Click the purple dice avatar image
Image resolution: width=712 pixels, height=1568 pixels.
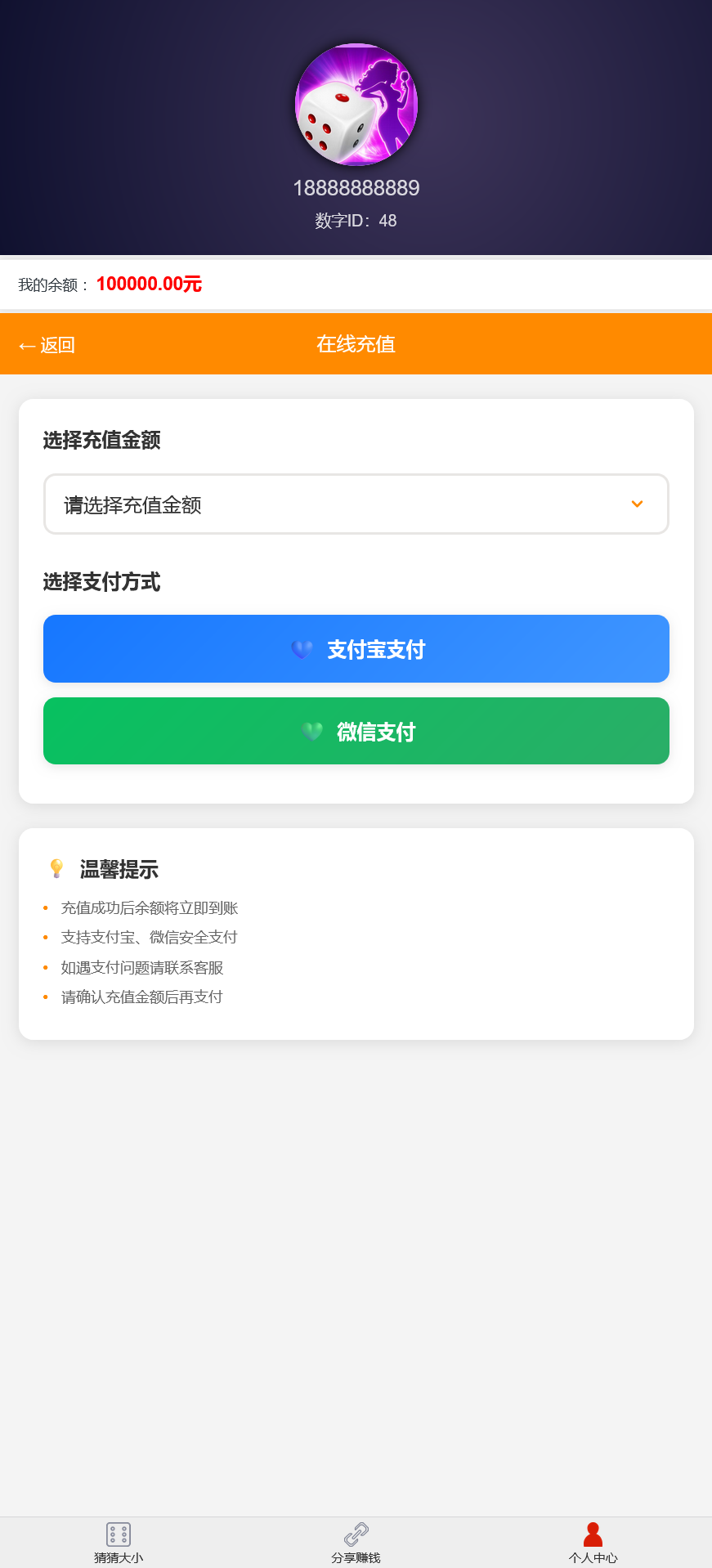click(x=356, y=105)
